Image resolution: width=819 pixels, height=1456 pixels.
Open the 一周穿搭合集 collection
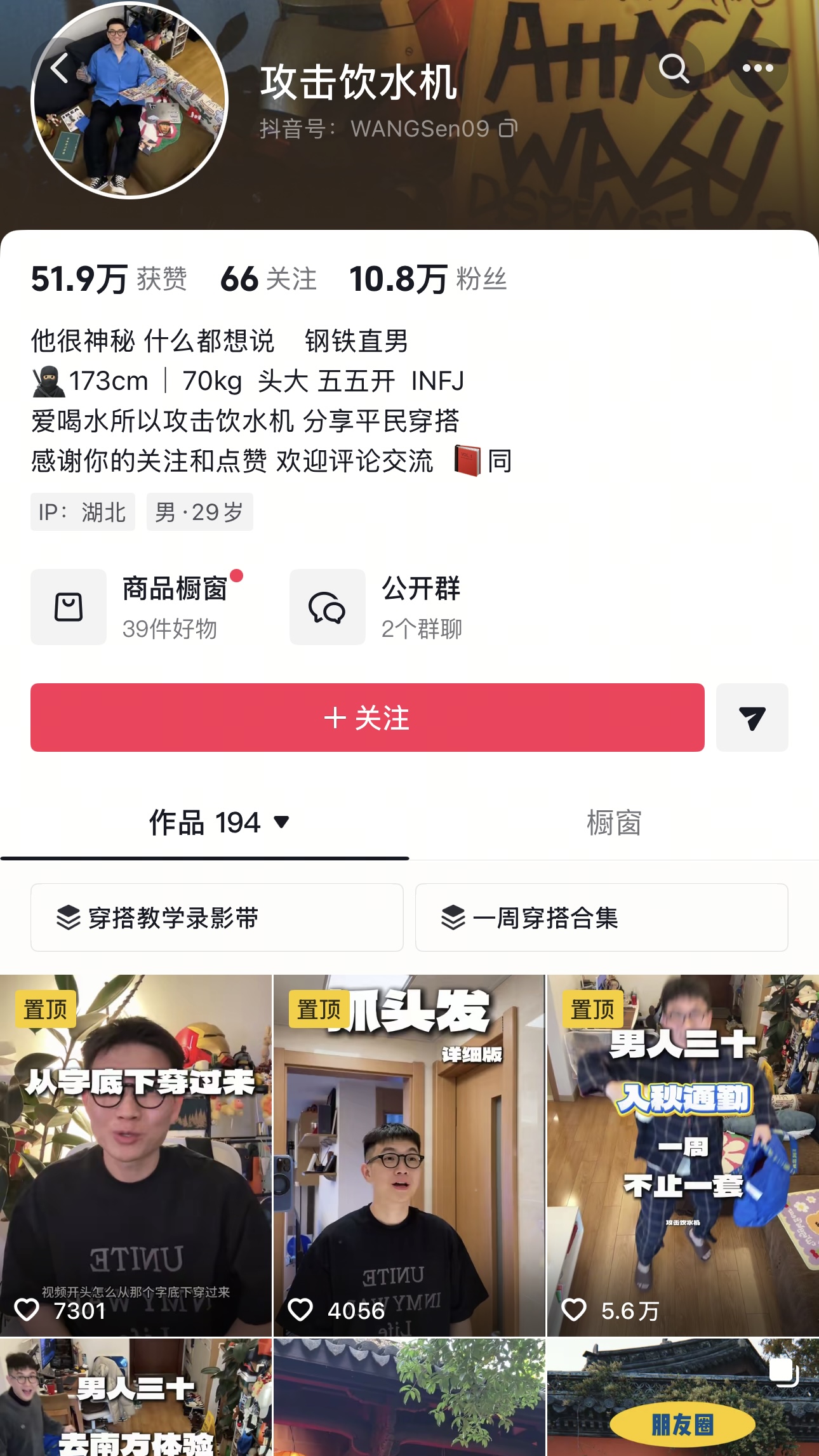pos(601,918)
